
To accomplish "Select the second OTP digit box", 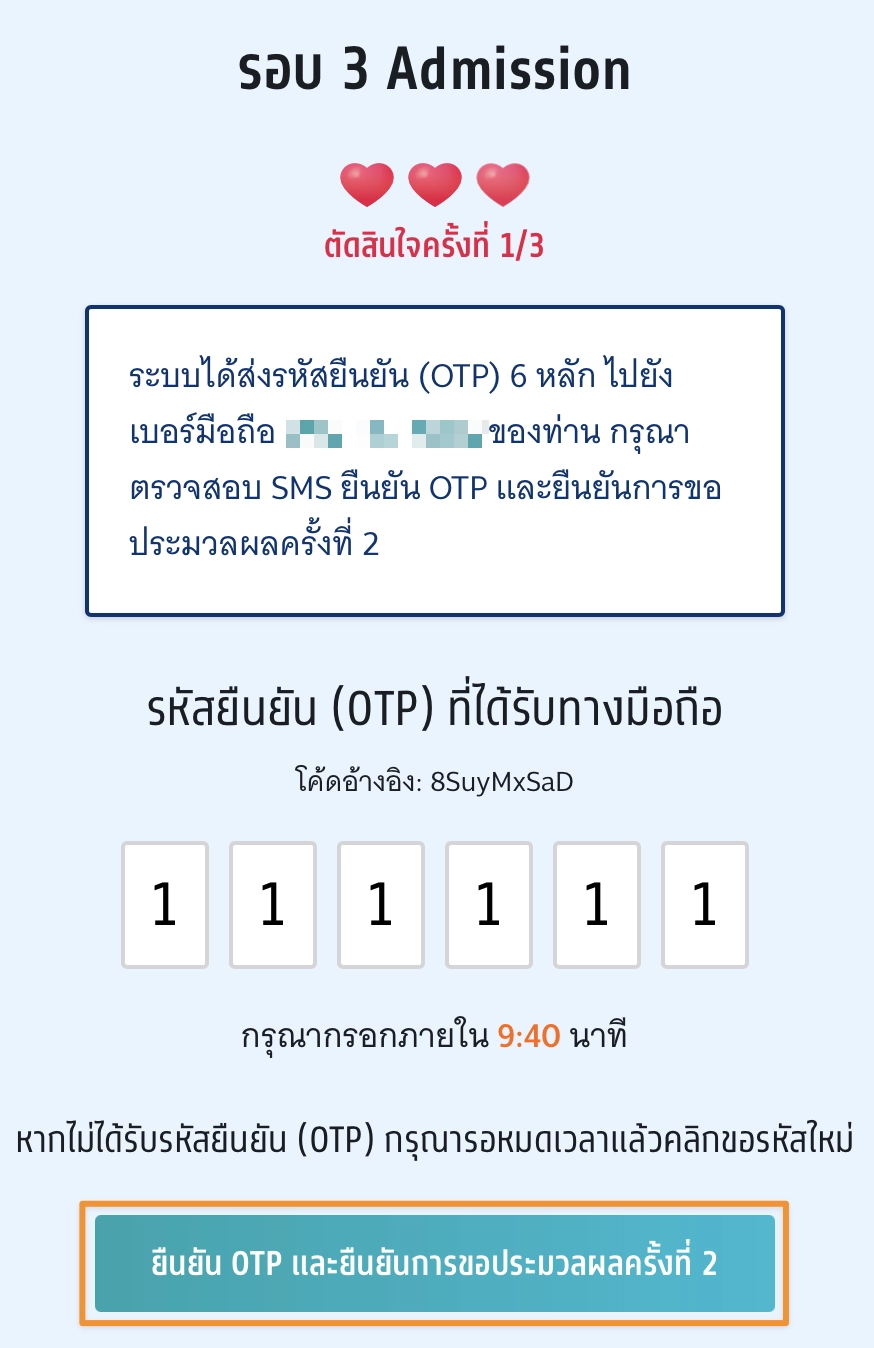I will coord(273,905).
